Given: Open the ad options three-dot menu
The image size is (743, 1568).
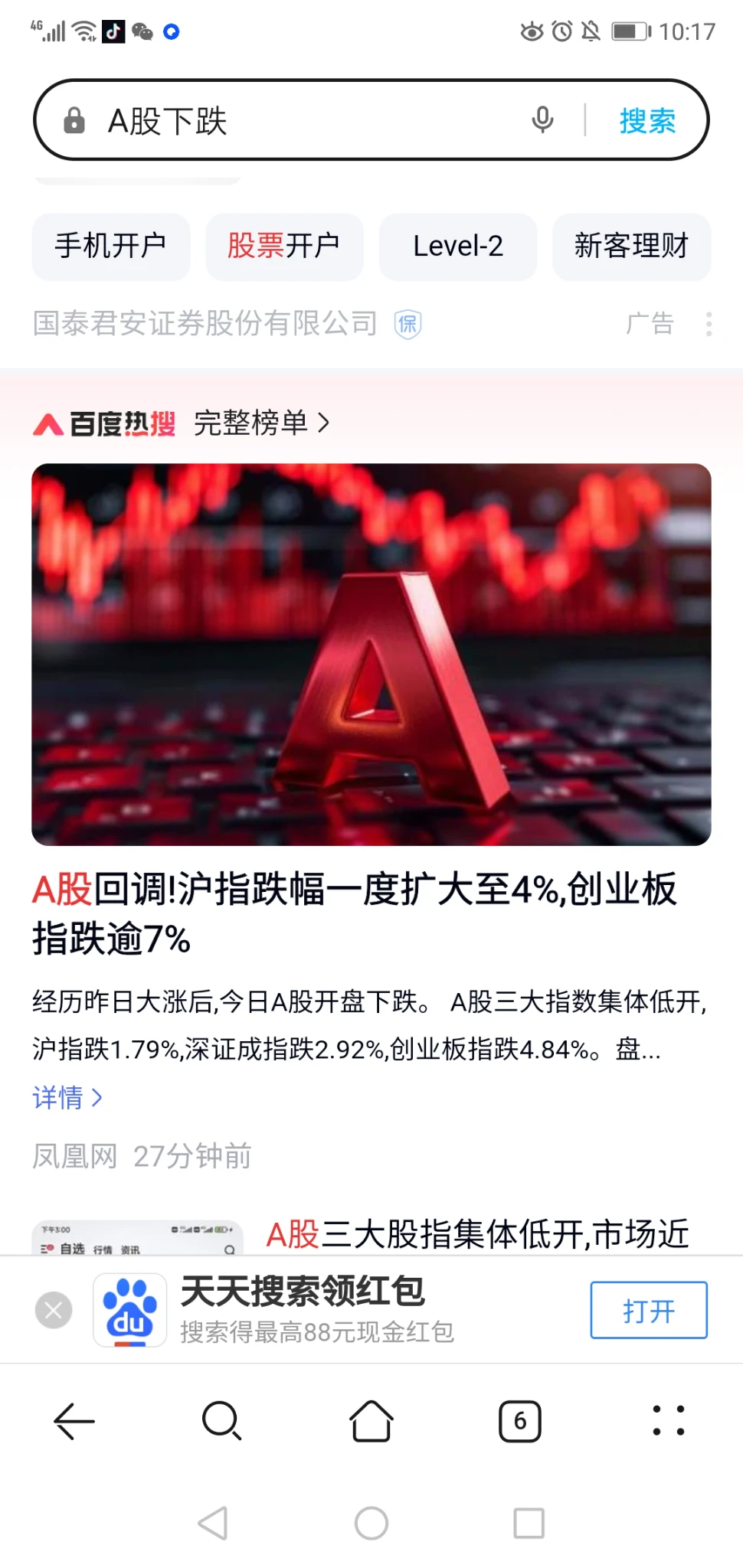Looking at the screenshot, I should 709,324.
